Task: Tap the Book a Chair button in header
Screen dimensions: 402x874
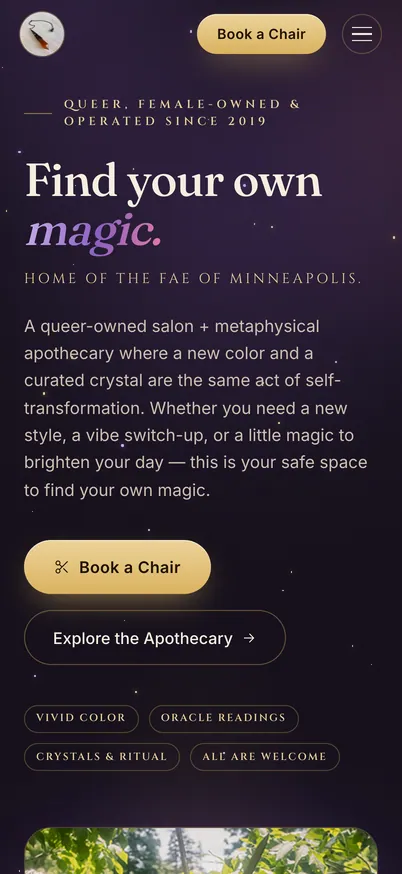Action: click(261, 34)
